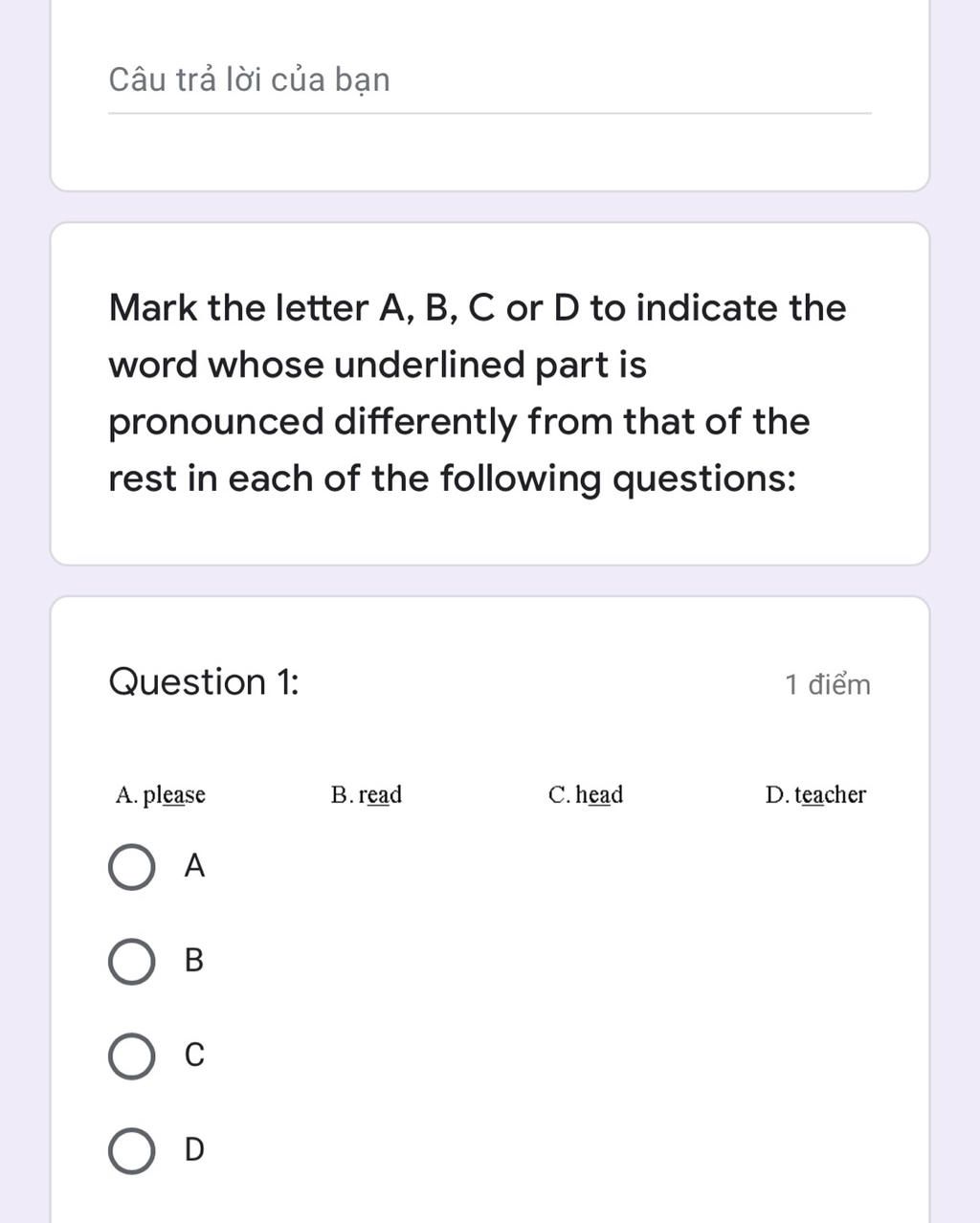980x1223 pixels.
Task: Mark answer D for Question 1
Action: point(132,1150)
